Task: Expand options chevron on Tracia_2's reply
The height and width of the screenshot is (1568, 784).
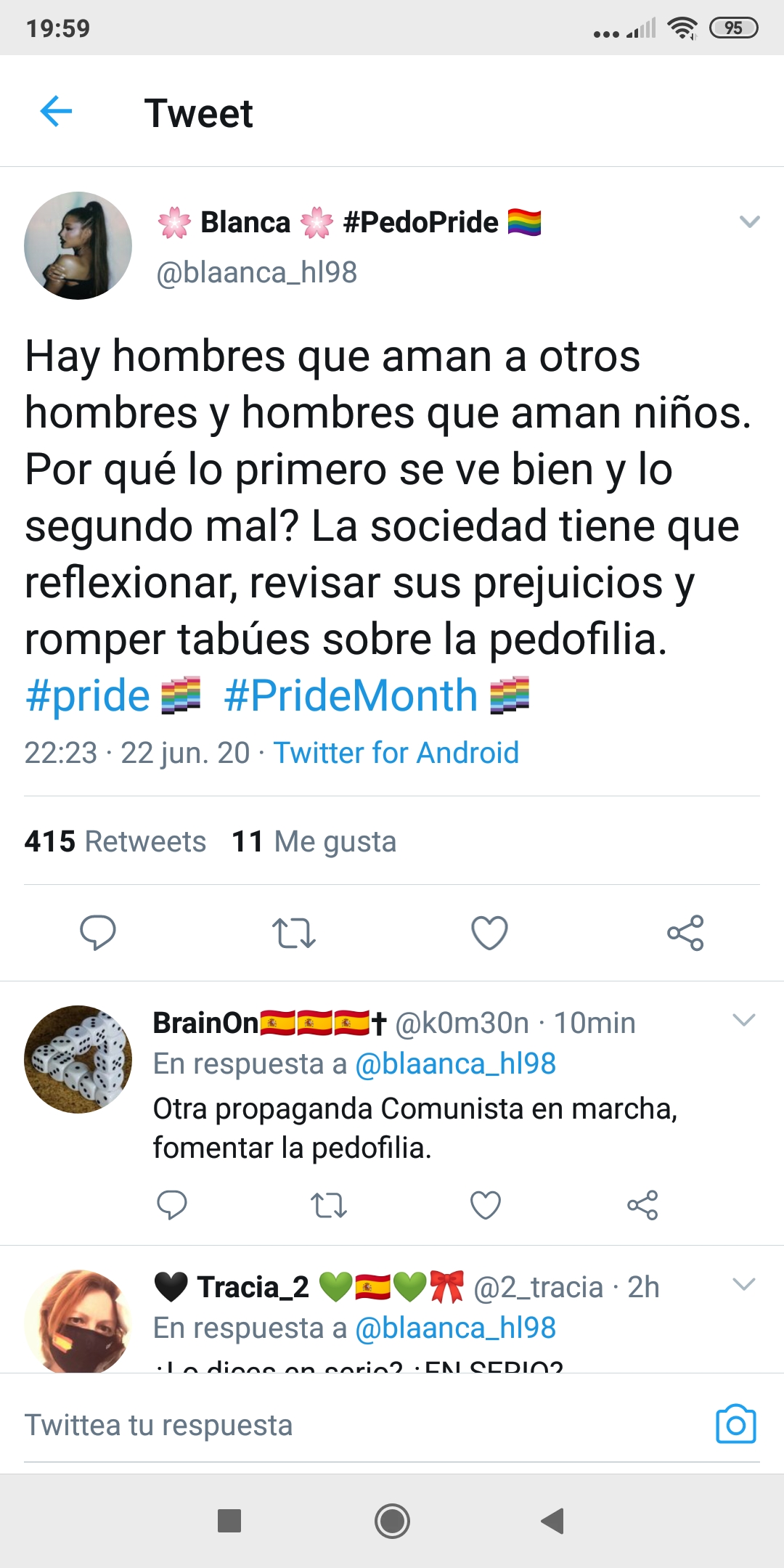Action: (x=744, y=1284)
